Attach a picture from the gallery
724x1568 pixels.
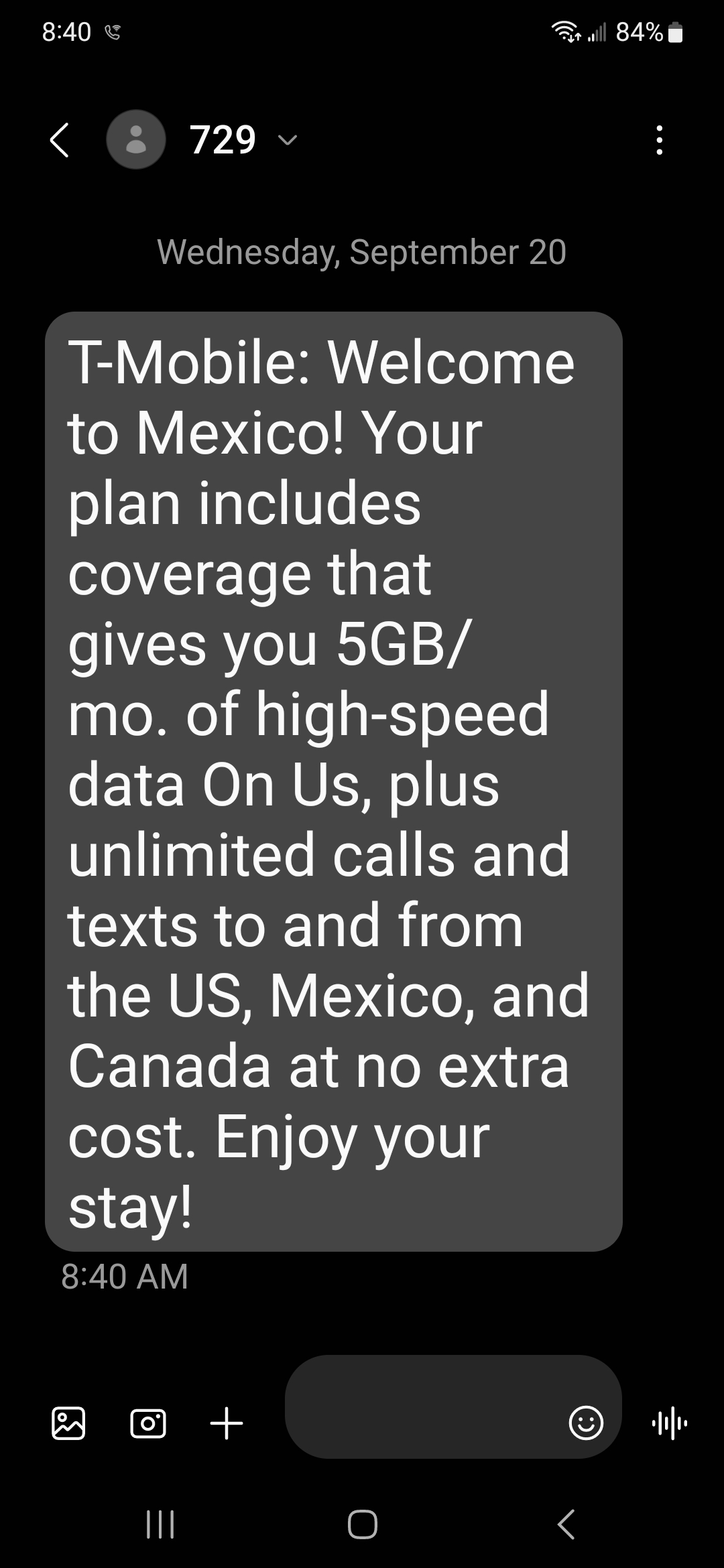point(68,1423)
